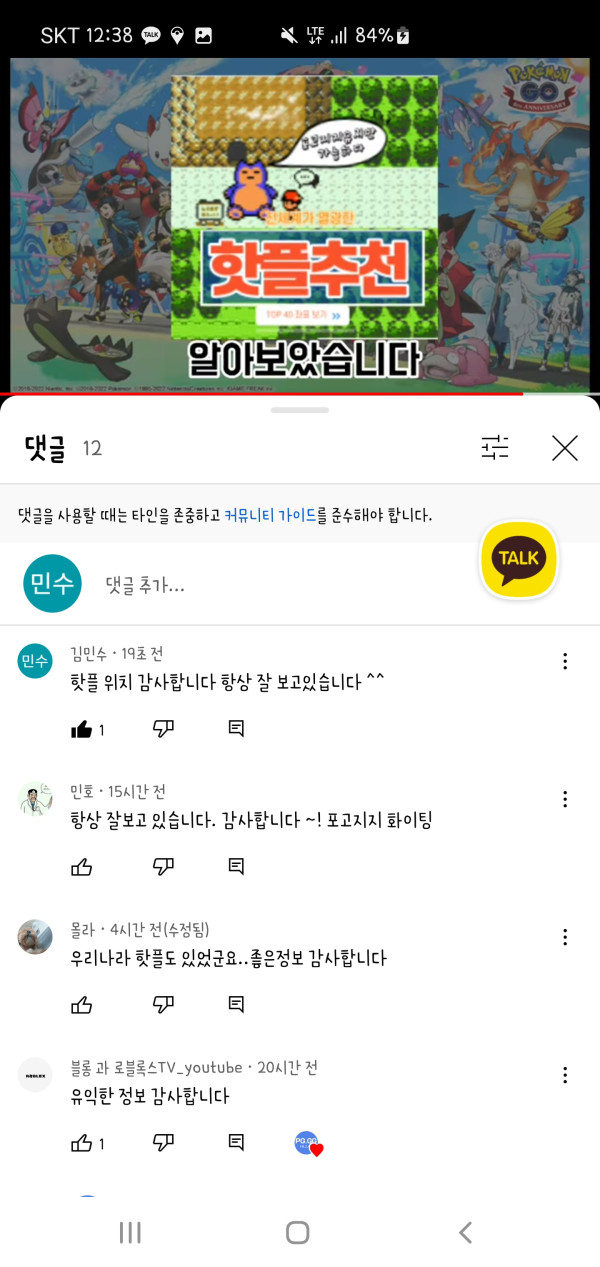Like 김민수's comment
The width and height of the screenshot is (600, 1267).
click(x=82, y=729)
